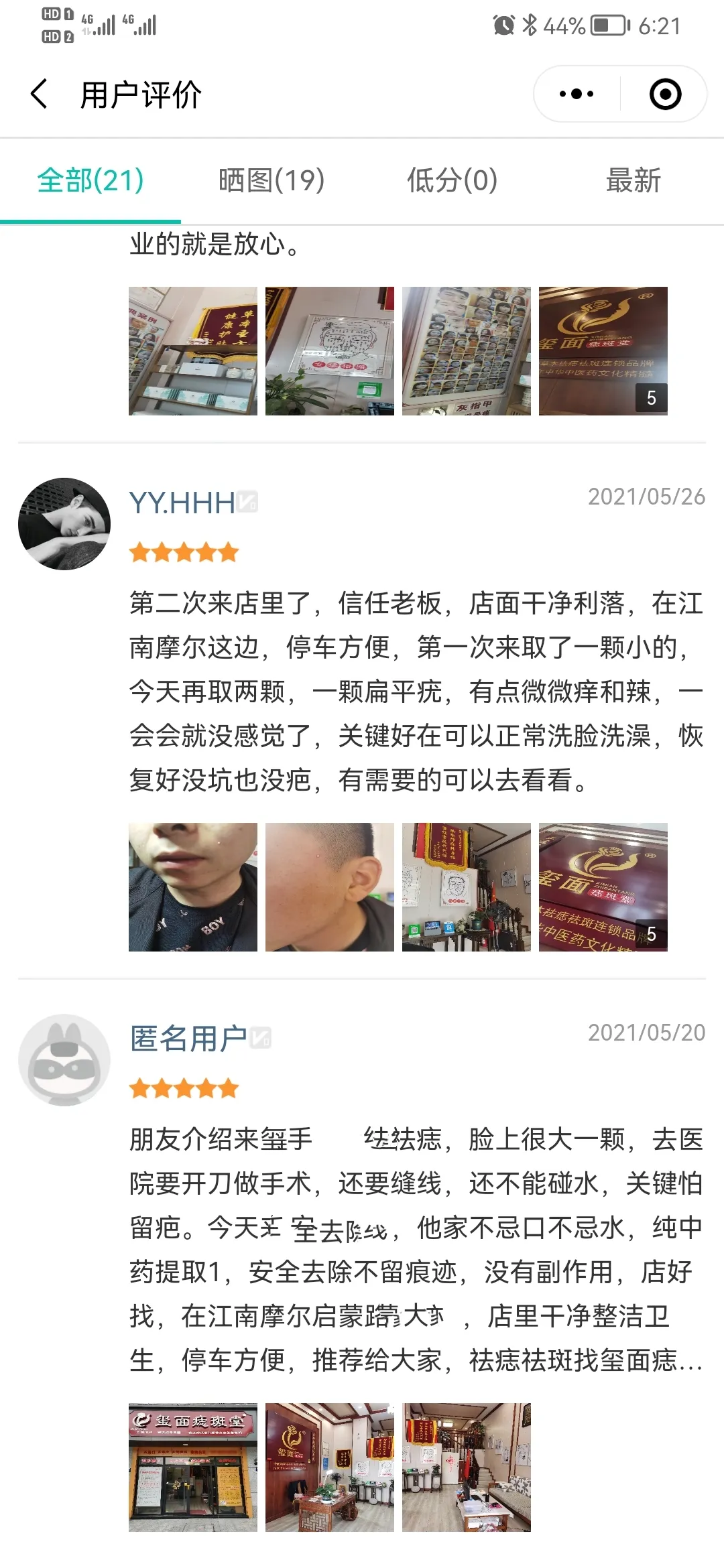This screenshot has width=724, height=1568.
Task: Open 匿名用户's third shop interior photo
Action: (x=467, y=1467)
